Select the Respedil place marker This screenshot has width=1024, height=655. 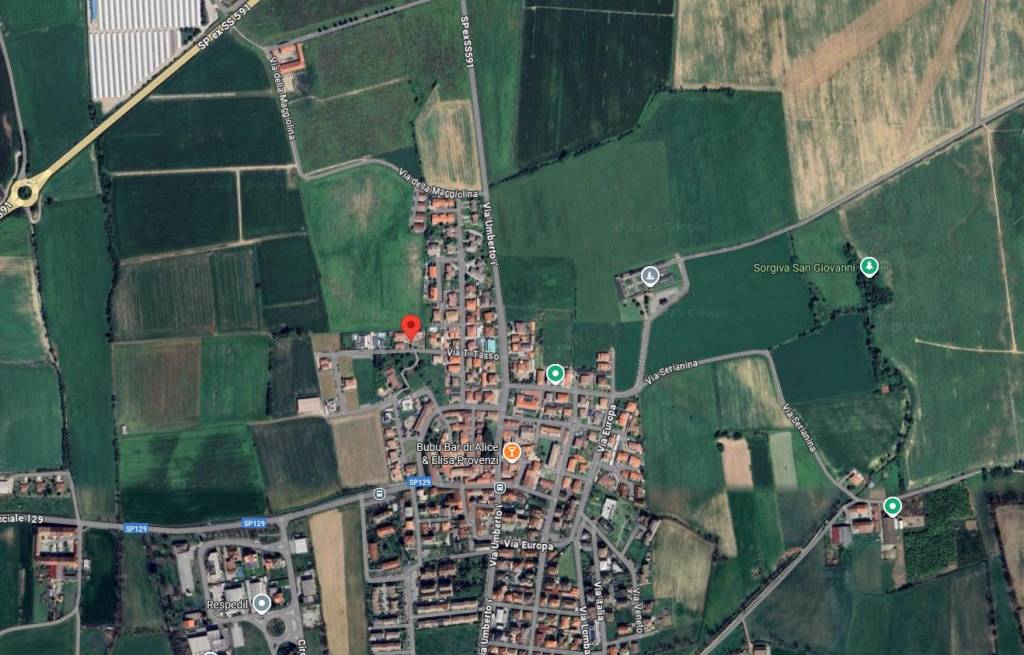261,603
